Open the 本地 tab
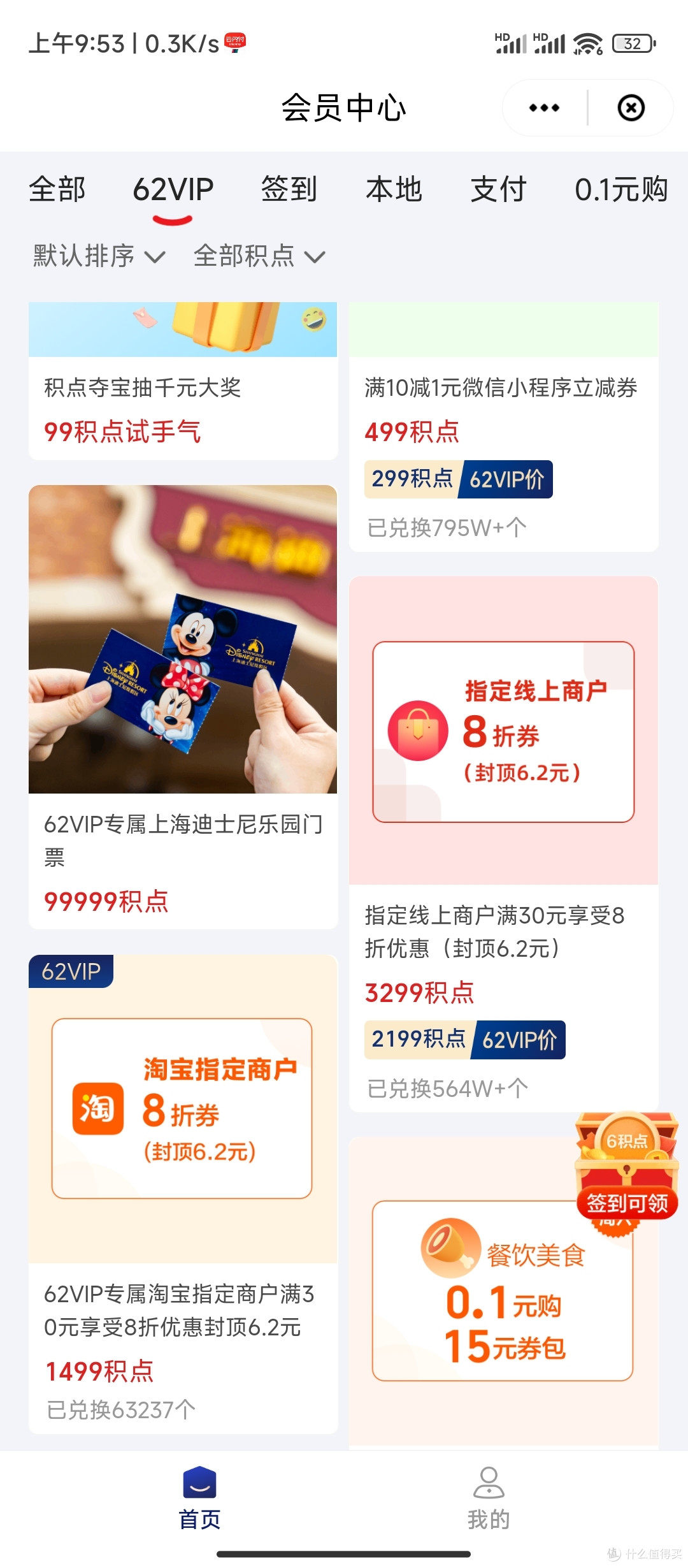Screen dimensions: 688x1568 [x=394, y=190]
